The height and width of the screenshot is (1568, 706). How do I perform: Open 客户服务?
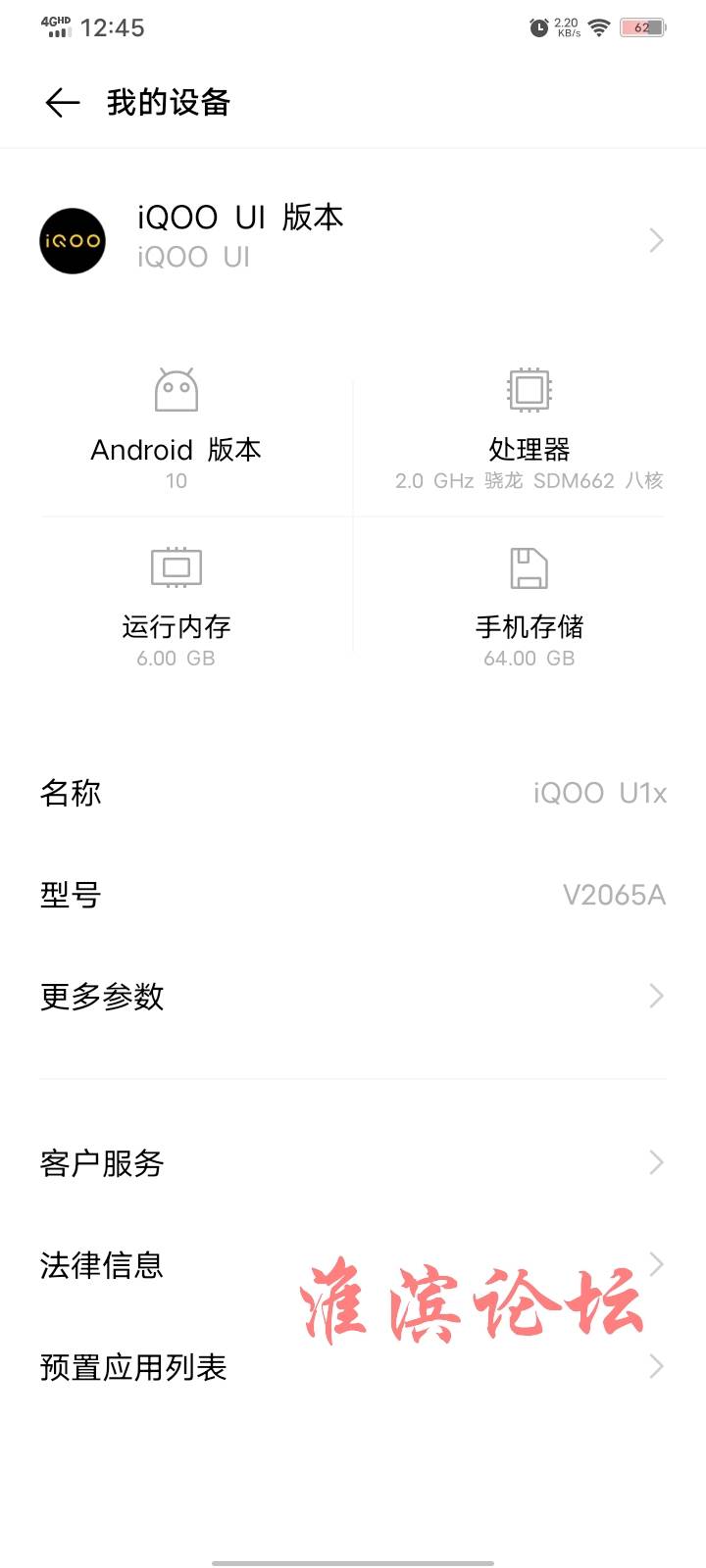click(353, 1163)
